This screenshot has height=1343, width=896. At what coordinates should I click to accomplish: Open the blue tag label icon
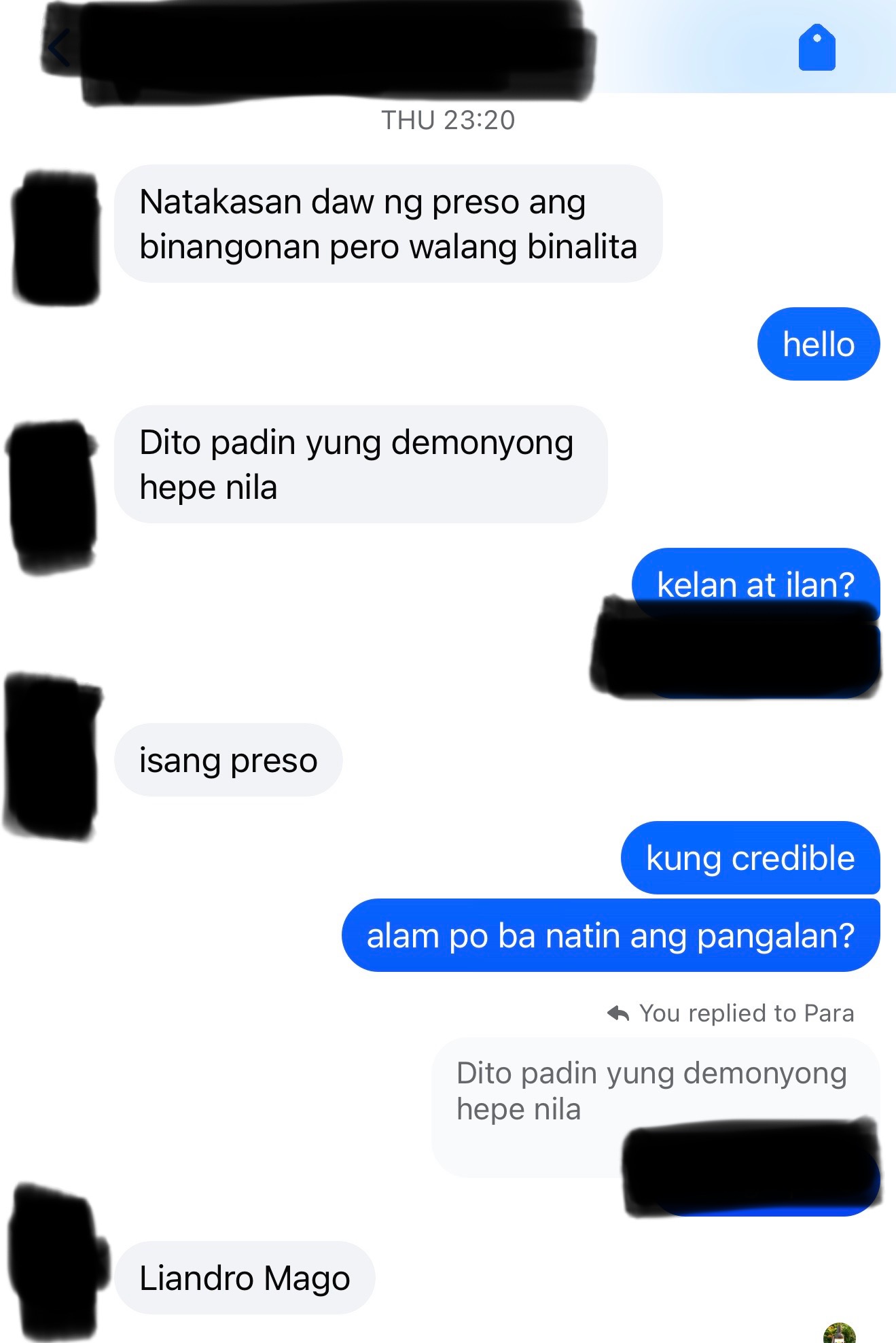[817, 48]
